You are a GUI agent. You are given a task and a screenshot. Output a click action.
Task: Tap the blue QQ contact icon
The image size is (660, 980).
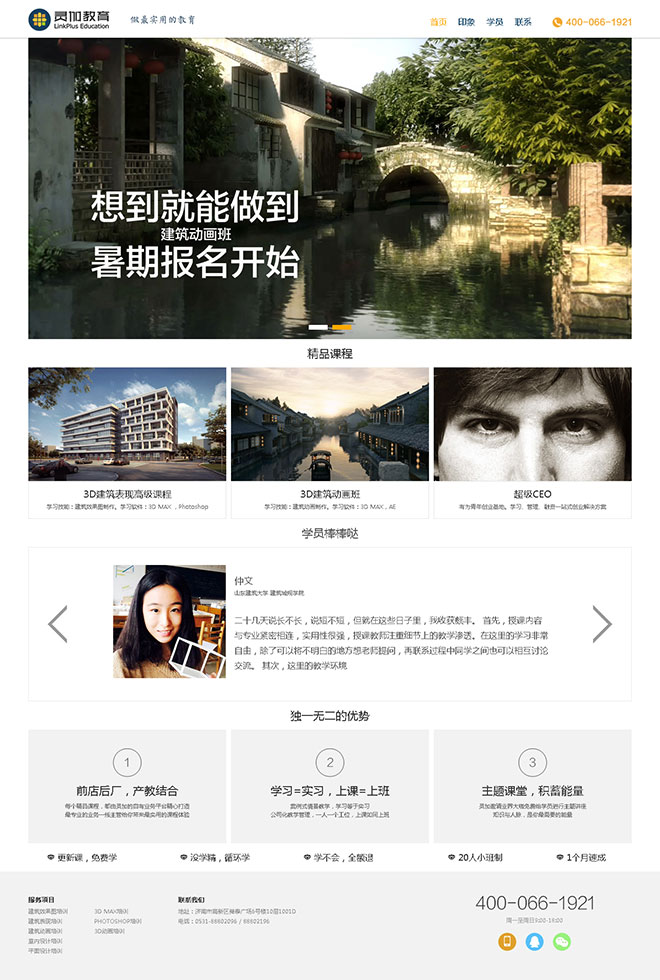click(534, 941)
